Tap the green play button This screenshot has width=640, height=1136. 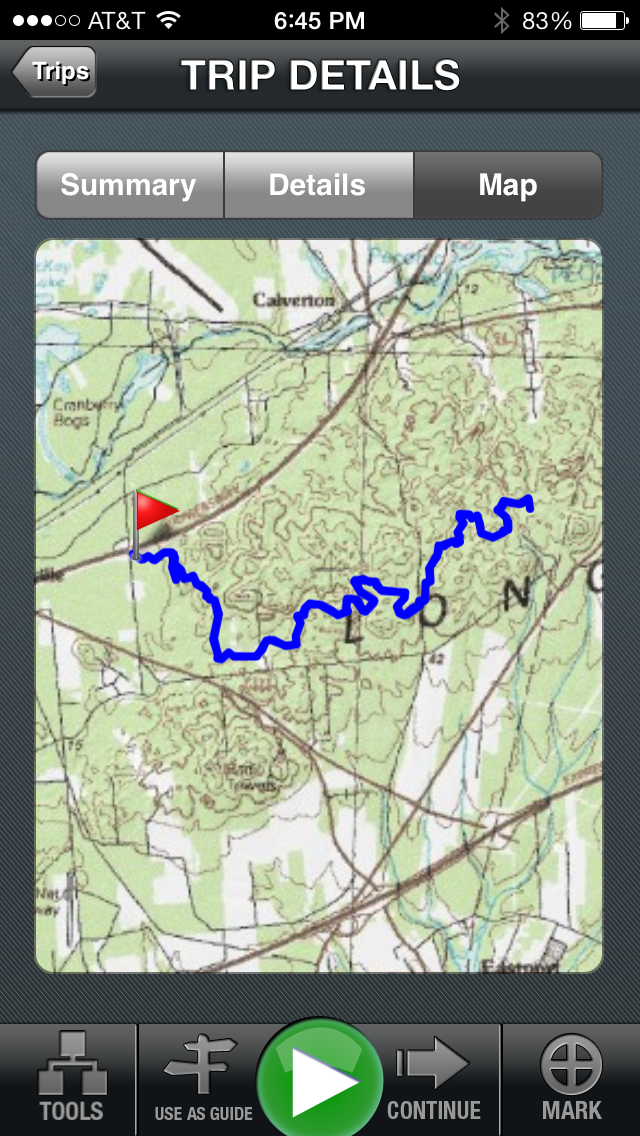pos(320,1082)
